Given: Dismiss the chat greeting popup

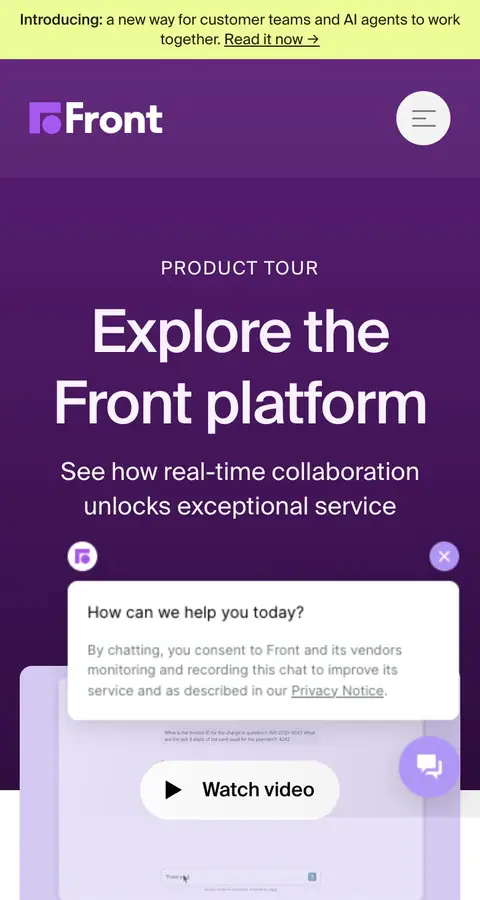Looking at the screenshot, I should [444, 556].
